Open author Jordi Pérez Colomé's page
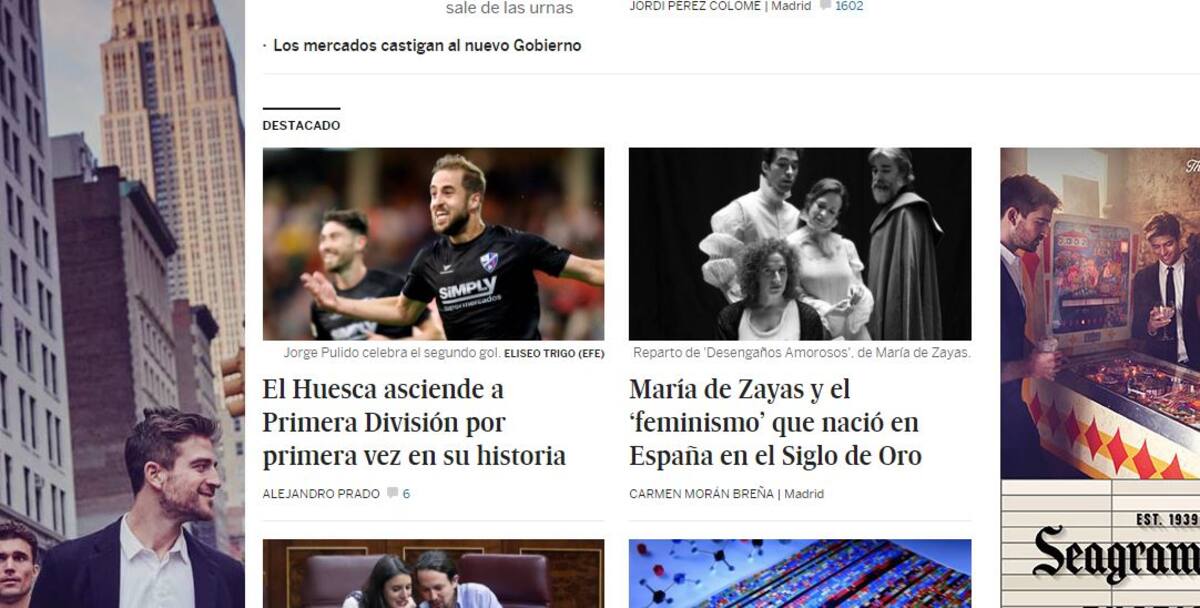 click(x=695, y=6)
